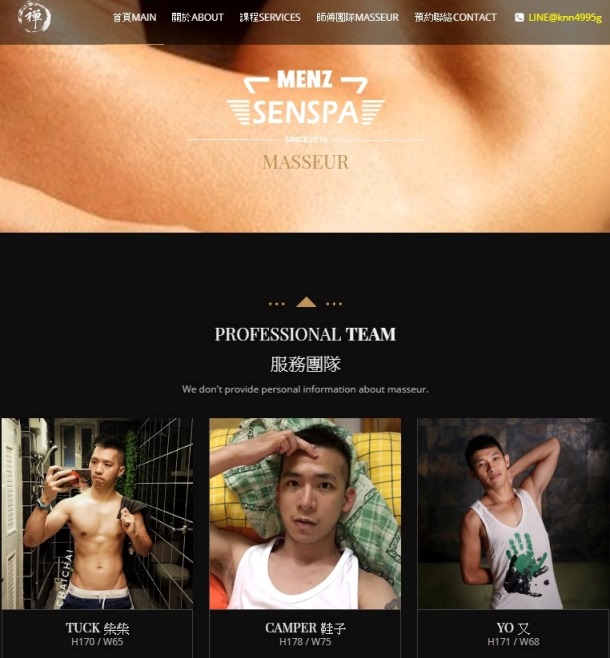Open 課程SERVICES in the navigation menu

click(x=270, y=17)
